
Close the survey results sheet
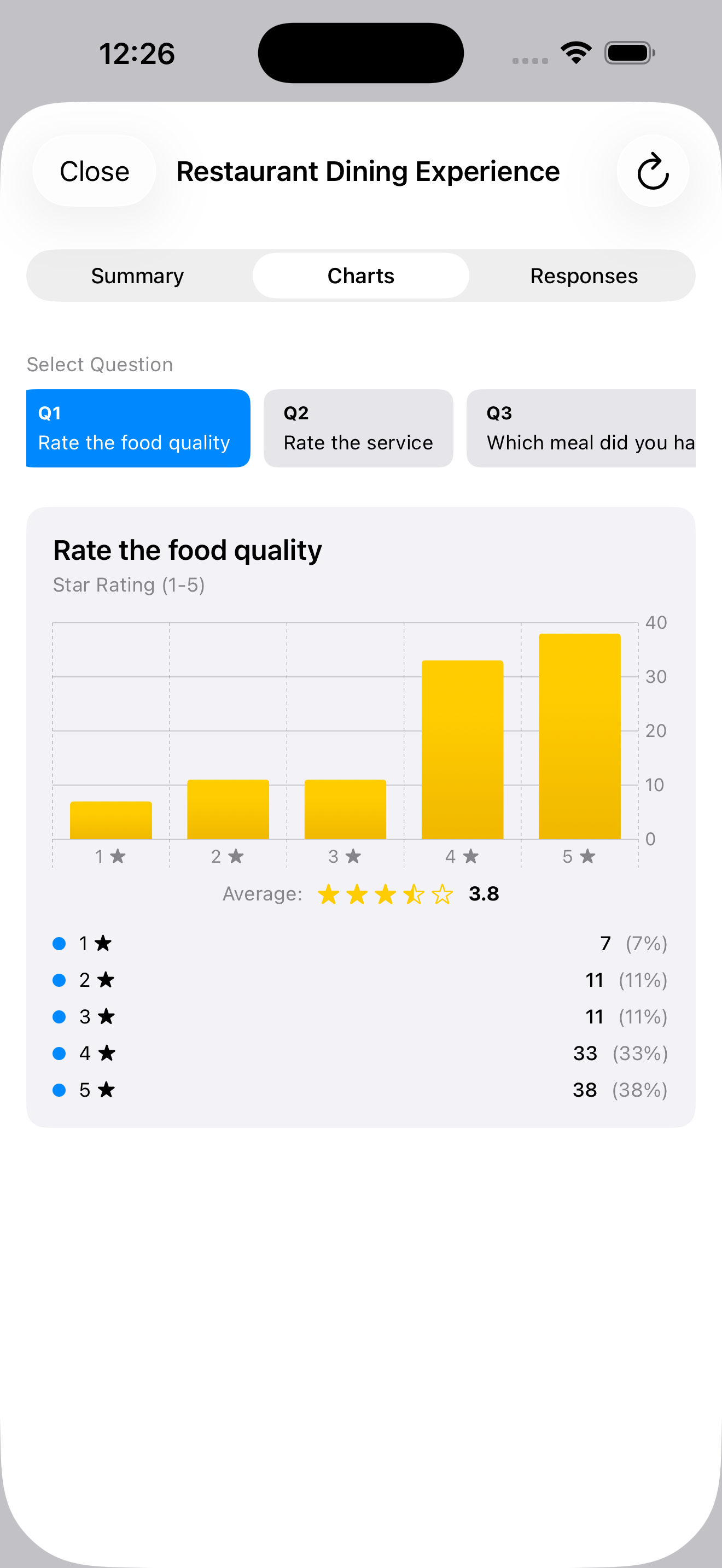point(95,171)
